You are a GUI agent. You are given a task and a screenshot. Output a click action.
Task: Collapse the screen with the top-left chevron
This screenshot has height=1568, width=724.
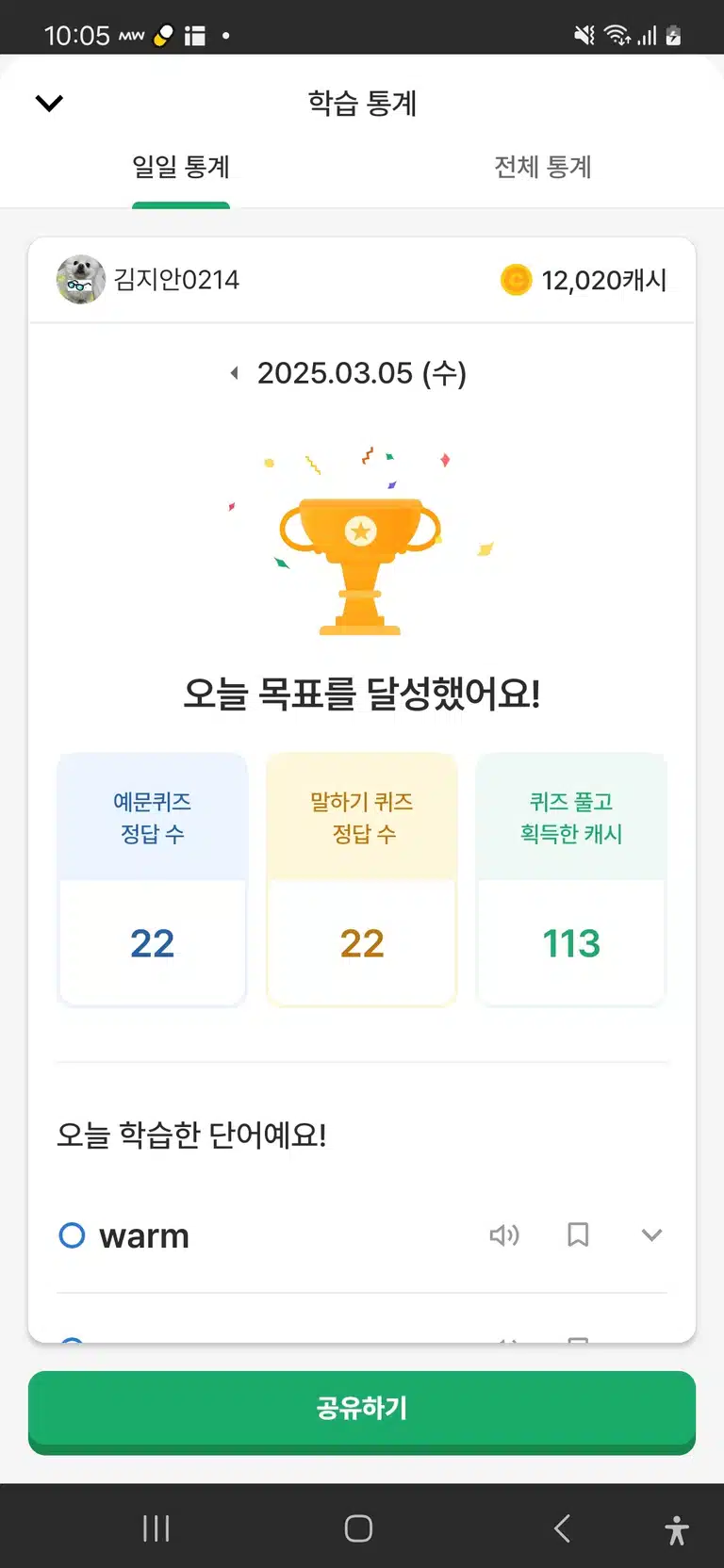pos(49,103)
